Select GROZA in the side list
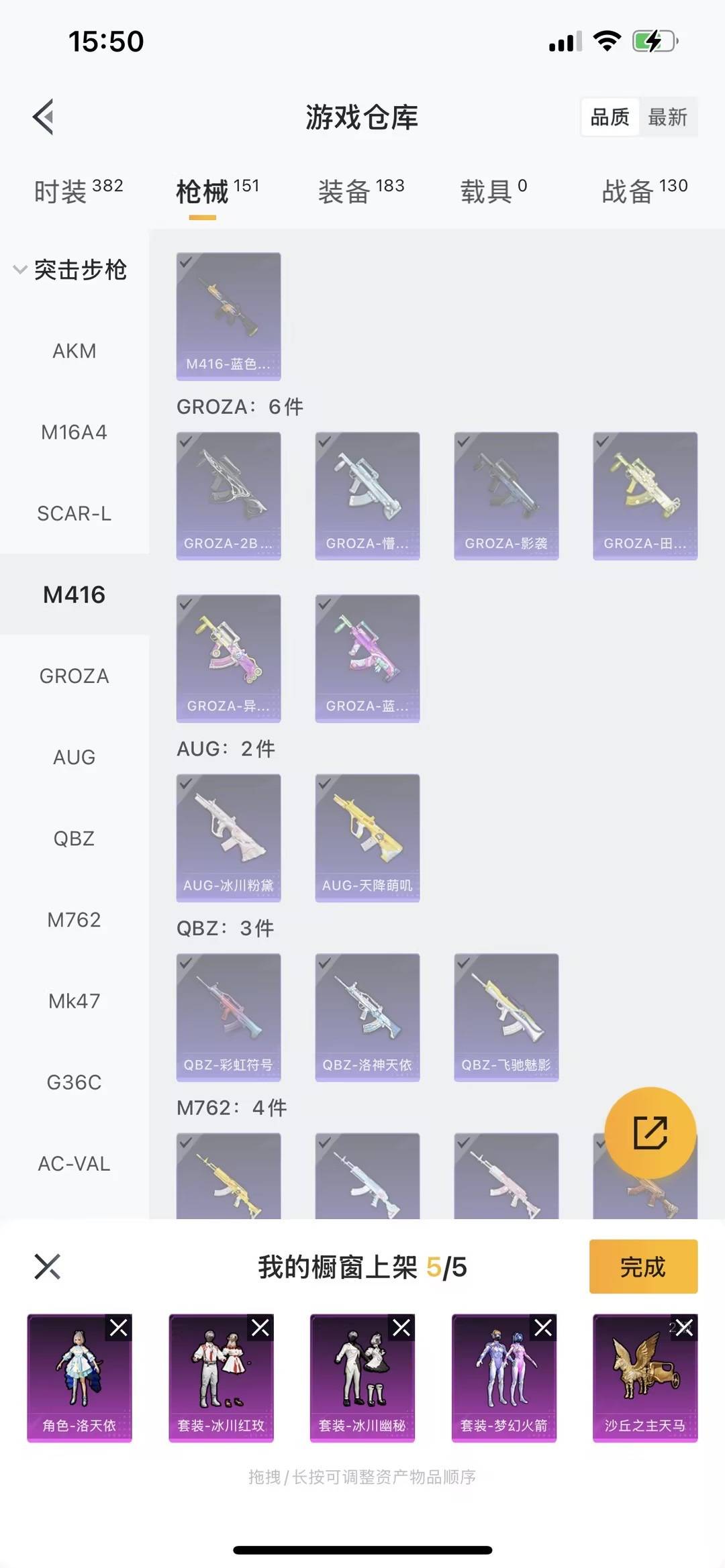 click(75, 676)
